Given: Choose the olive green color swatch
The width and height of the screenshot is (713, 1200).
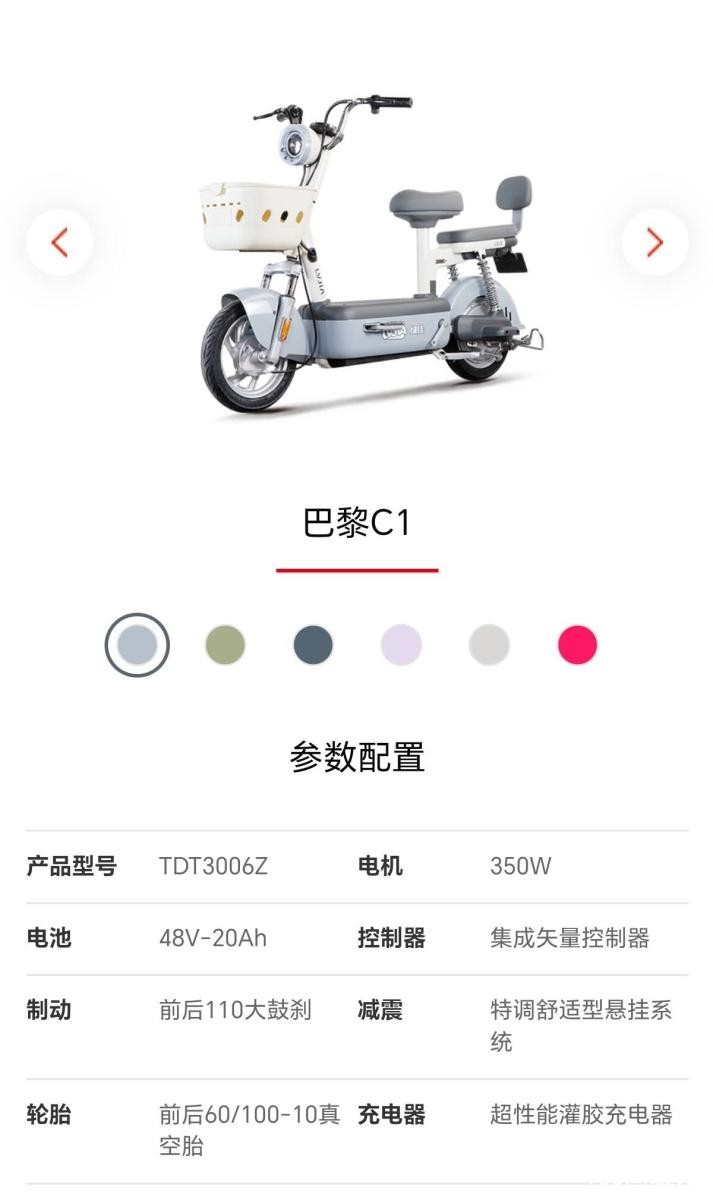Looking at the screenshot, I should pyautogui.click(x=225, y=645).
